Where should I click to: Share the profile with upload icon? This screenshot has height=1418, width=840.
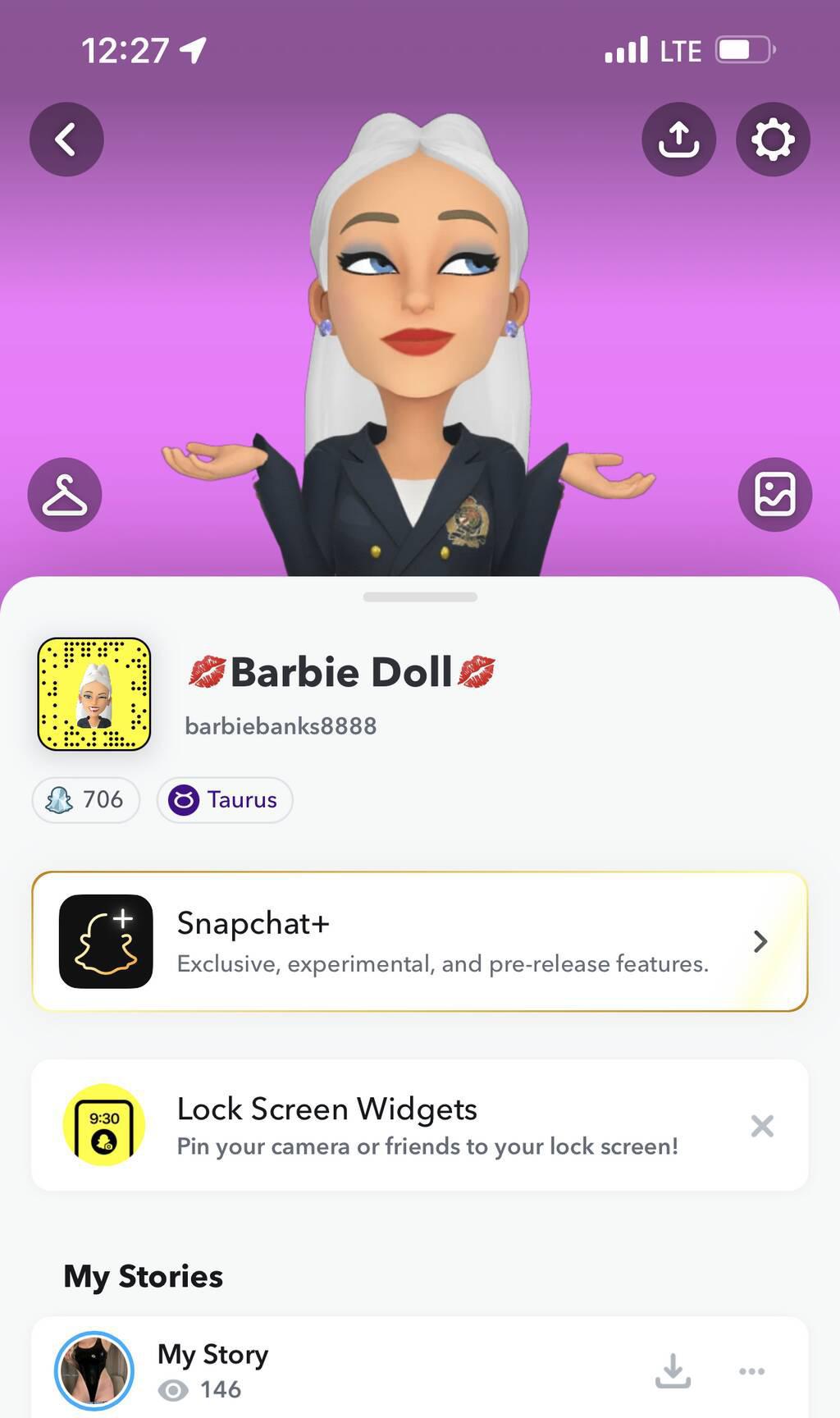[x=678, y=140]
